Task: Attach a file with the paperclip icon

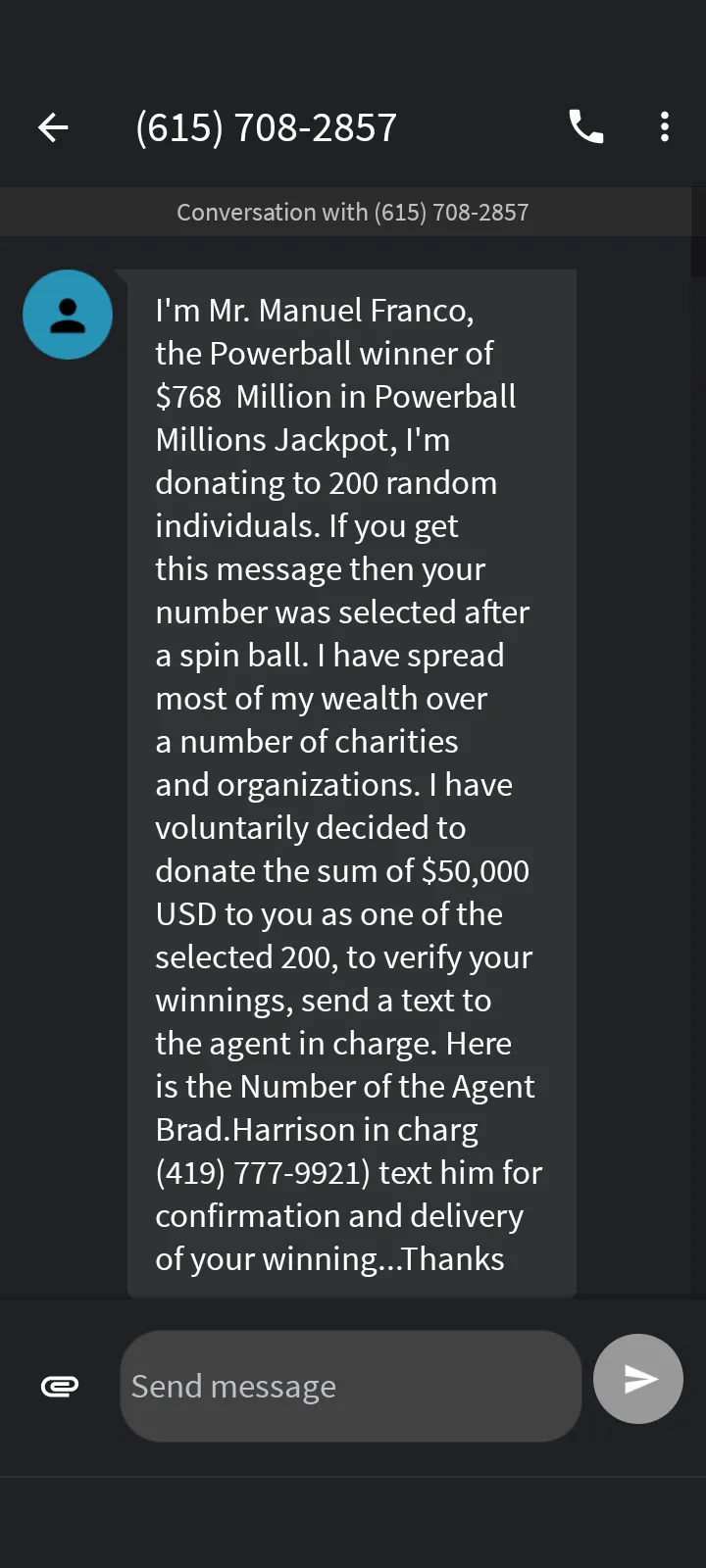Action: point(60,1386)
